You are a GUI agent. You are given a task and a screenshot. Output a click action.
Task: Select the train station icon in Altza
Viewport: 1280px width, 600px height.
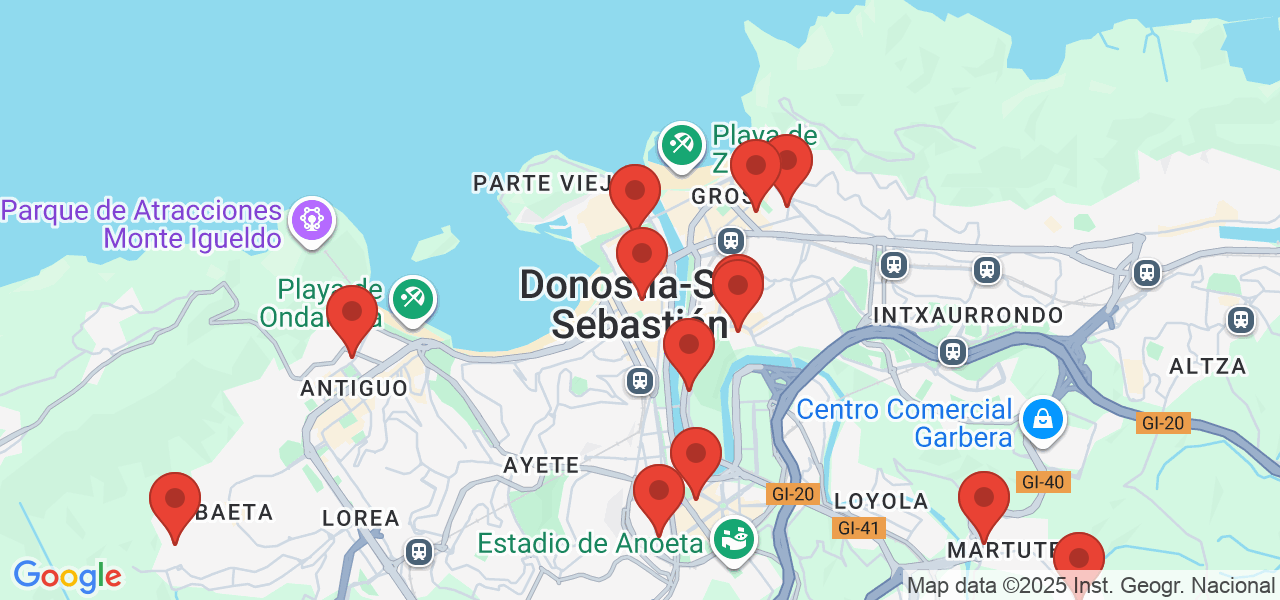click(x=1241, y=320)
